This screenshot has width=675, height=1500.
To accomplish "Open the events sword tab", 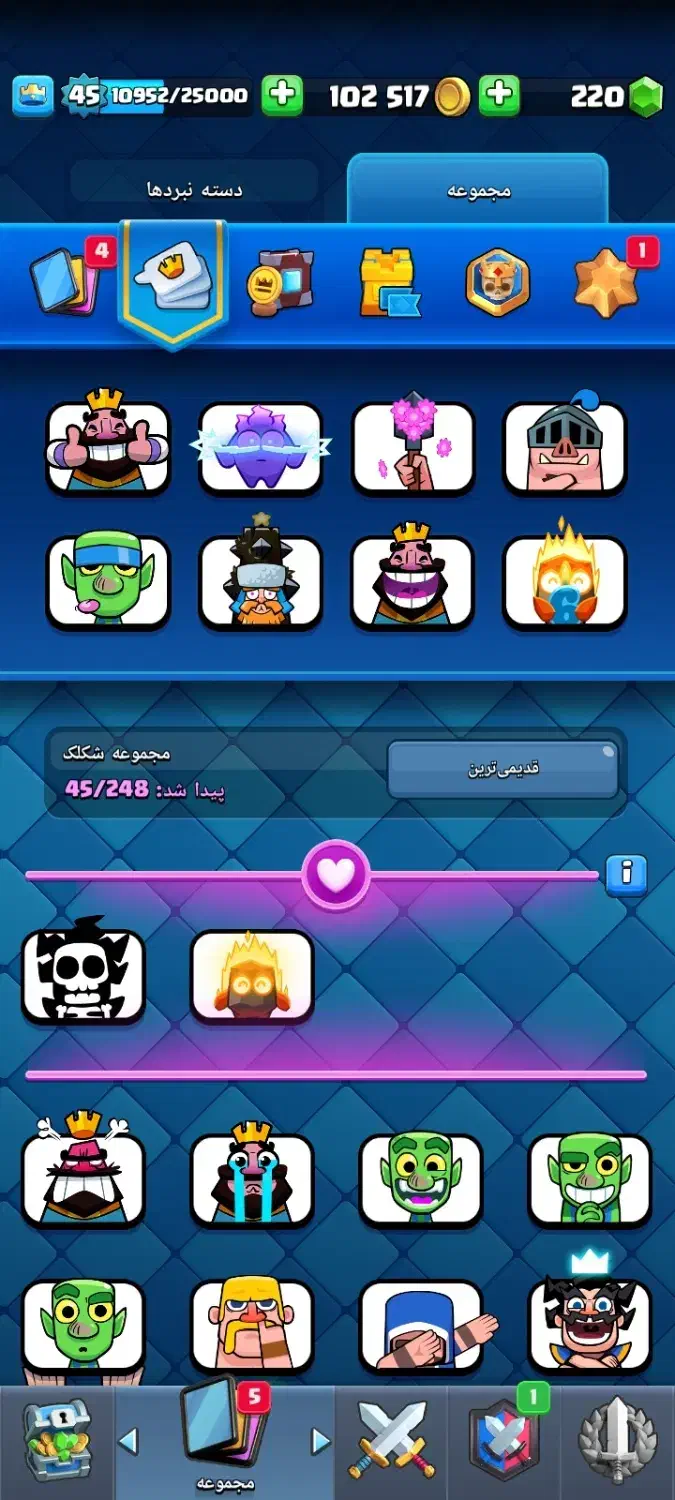I will tap(617, 1440).
